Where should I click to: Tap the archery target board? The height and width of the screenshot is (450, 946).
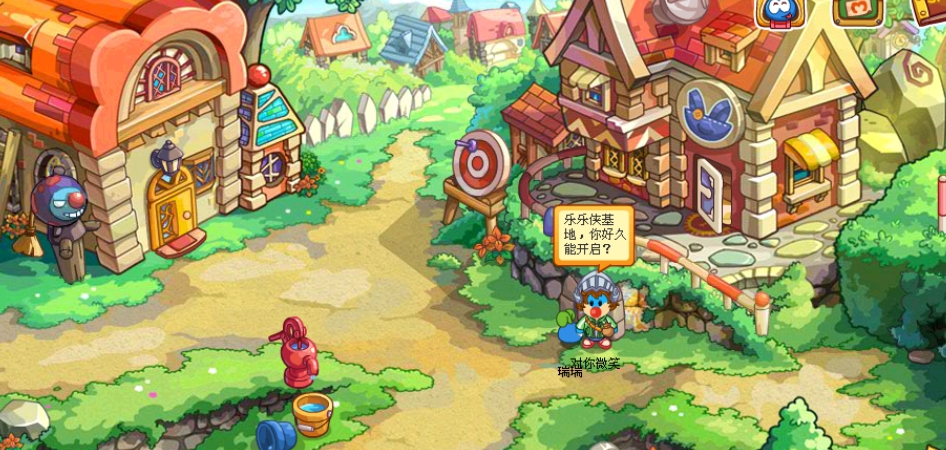481,163
